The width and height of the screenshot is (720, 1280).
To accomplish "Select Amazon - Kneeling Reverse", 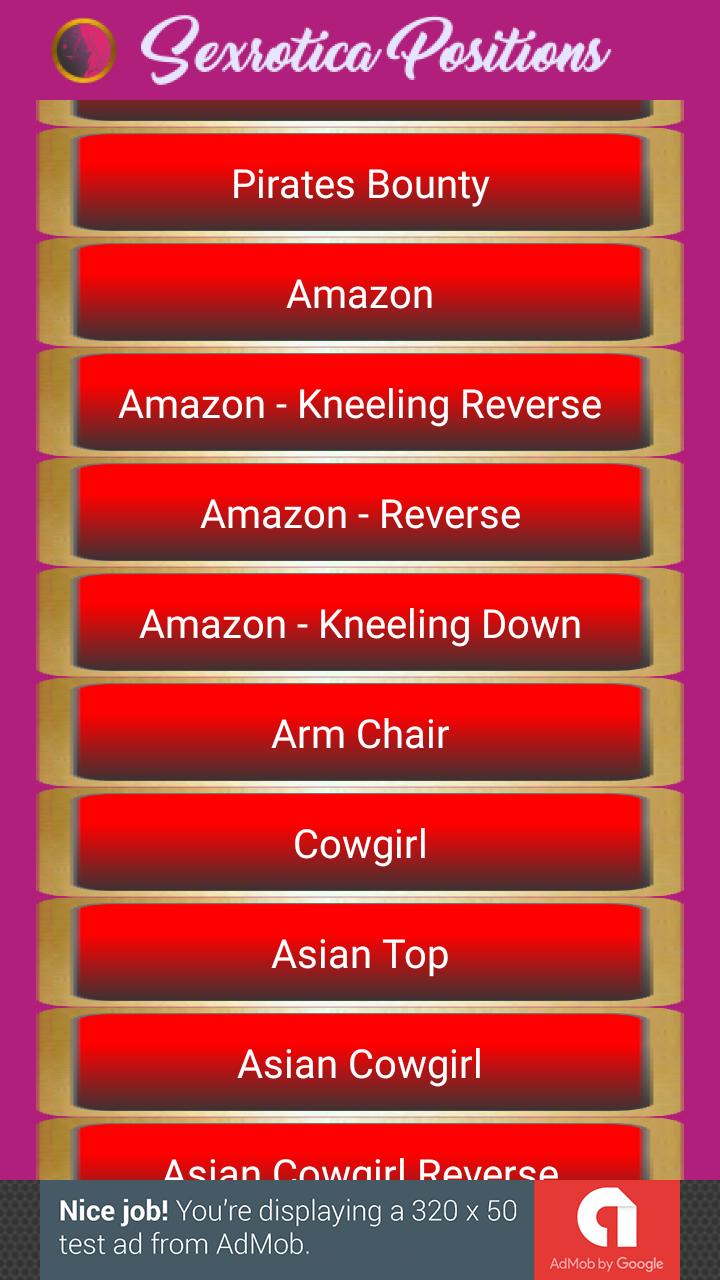I will (x=360, y=403).
